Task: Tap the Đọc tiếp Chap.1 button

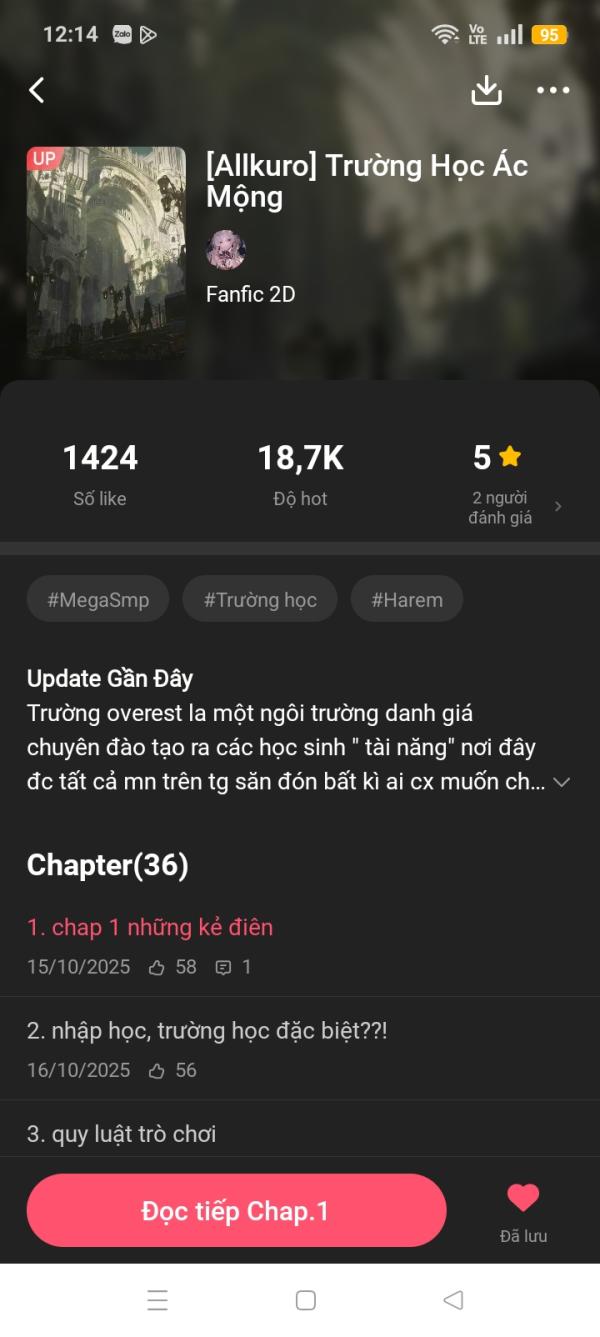Action: pyautogui.click(x=236, y=1211)
